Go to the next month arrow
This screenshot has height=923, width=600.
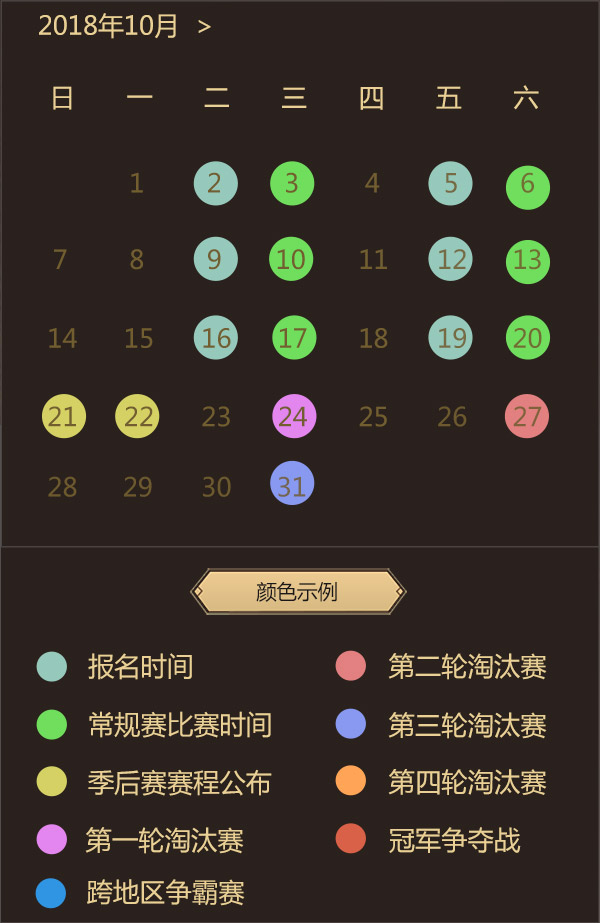pyautogui.click(x=204, y=27)
